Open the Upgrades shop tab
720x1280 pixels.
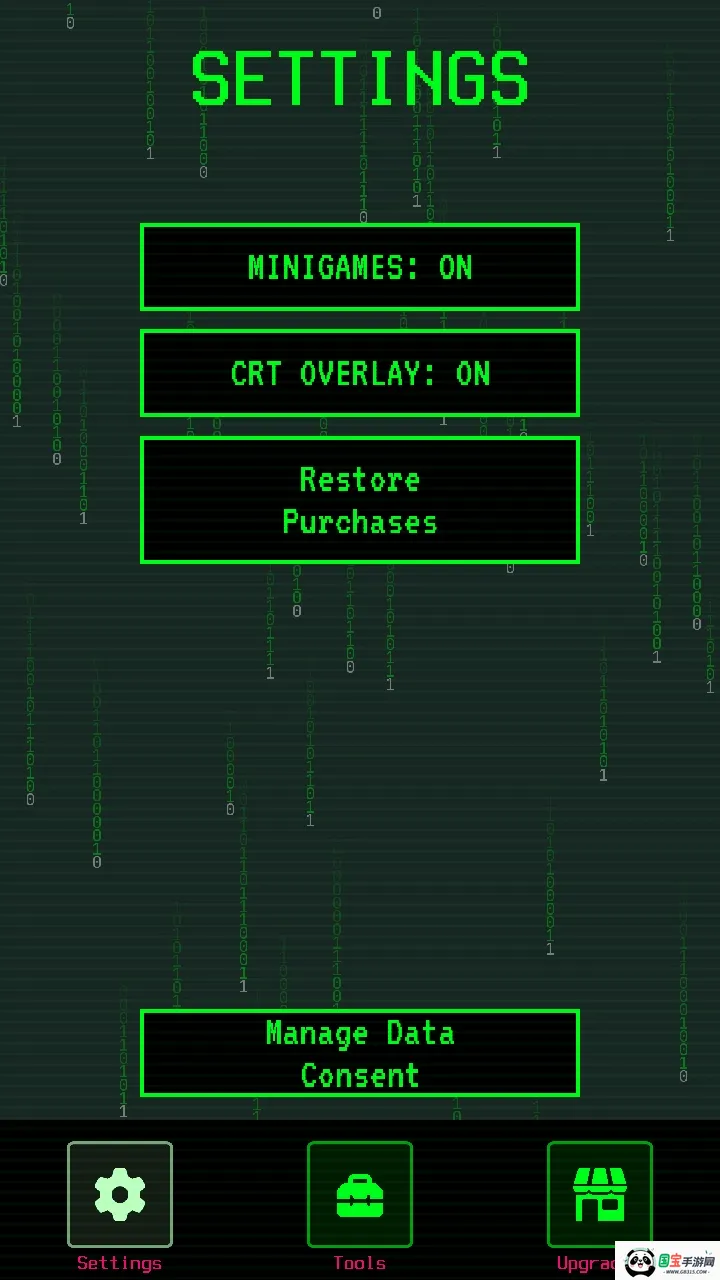[x=600, y=1194]
